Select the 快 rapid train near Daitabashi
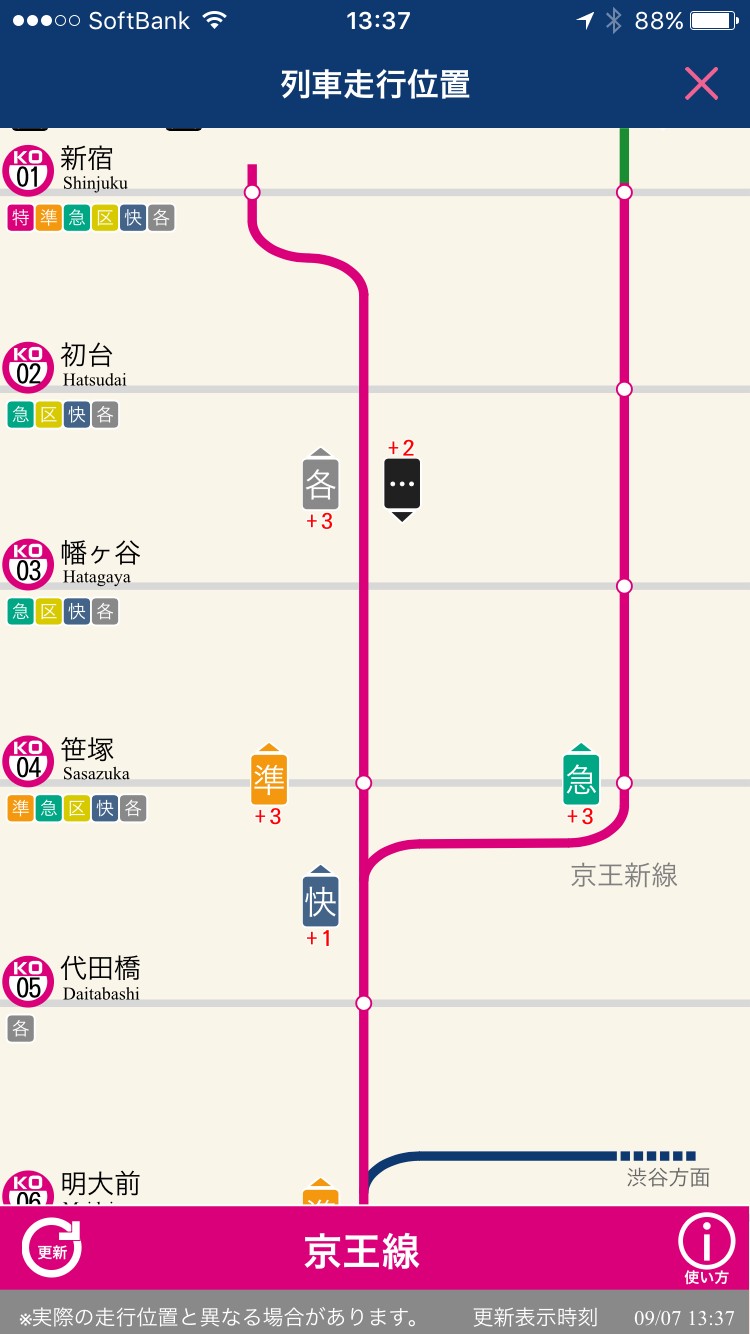Screen dimensions: 750x1334 [x=320, y=901]
